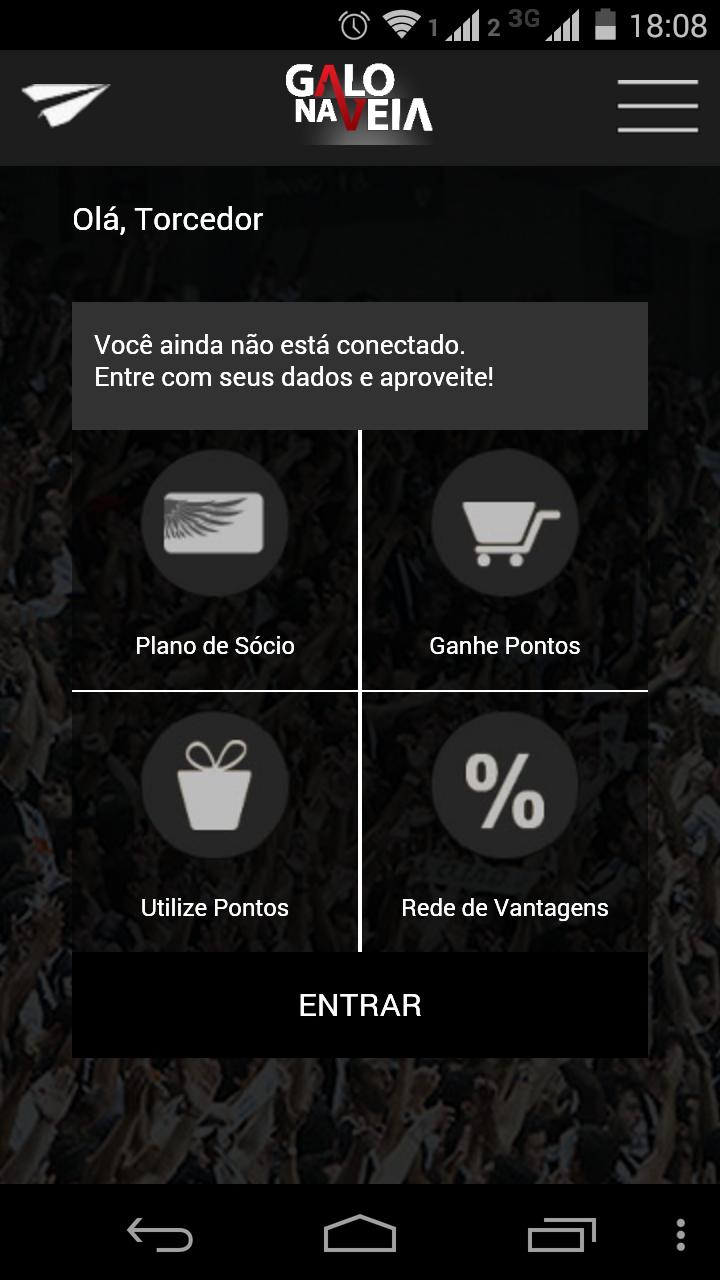
Task: Select the Utilize Pontos gift box icon
Action: tap(215, 785)
